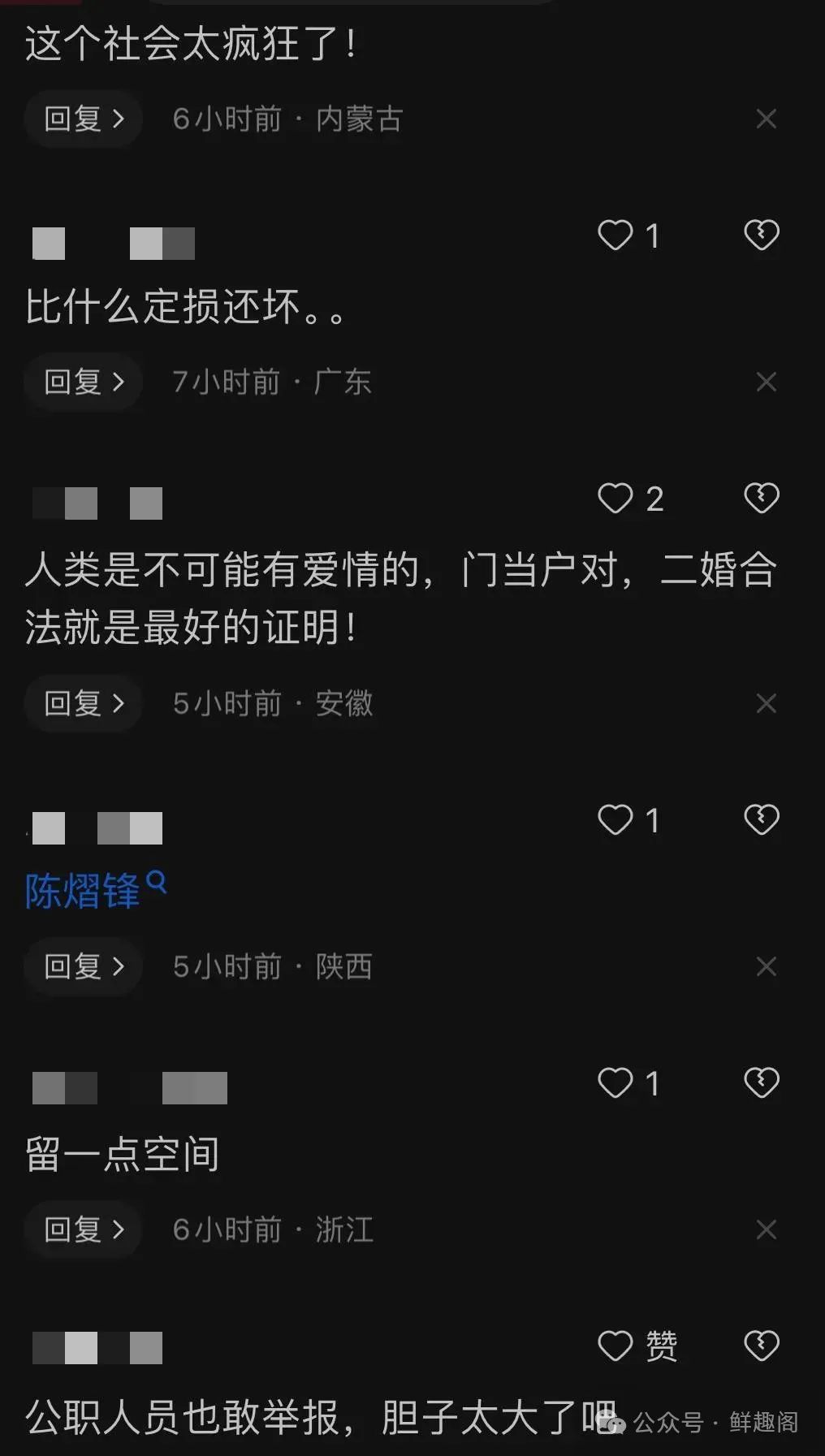825x1456 pixels.
Task: Reply to the 安徽 comment
Action: tap(84, 703)
